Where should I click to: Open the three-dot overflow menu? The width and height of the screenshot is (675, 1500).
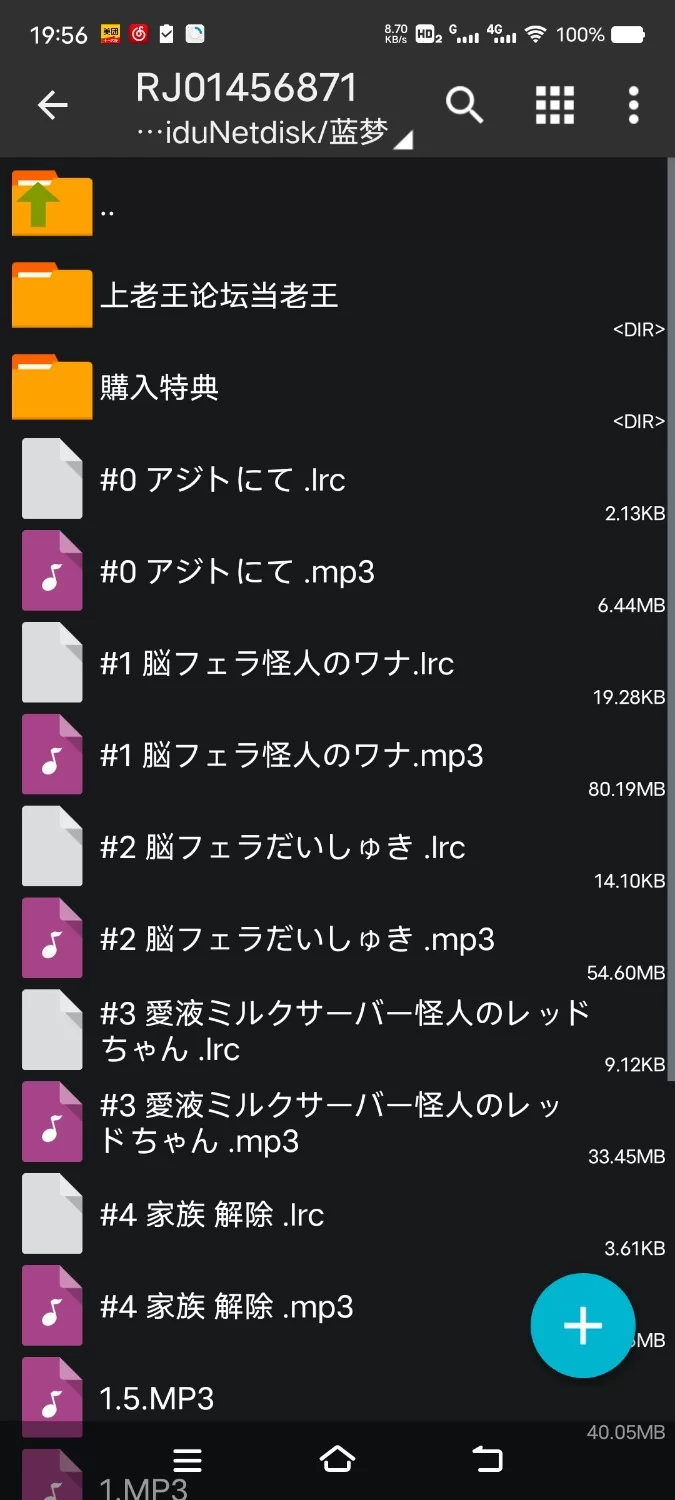tap(633, 105)
